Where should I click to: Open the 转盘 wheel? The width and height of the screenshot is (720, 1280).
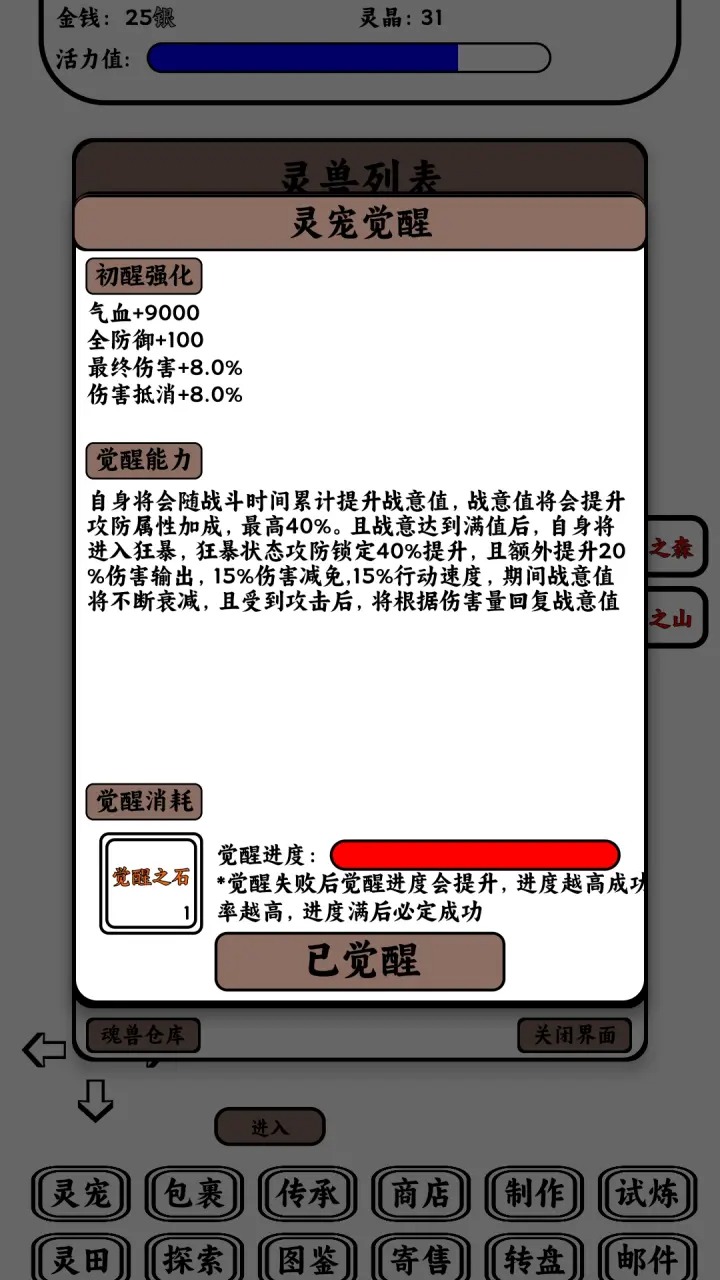click(x=534, y=1259)
